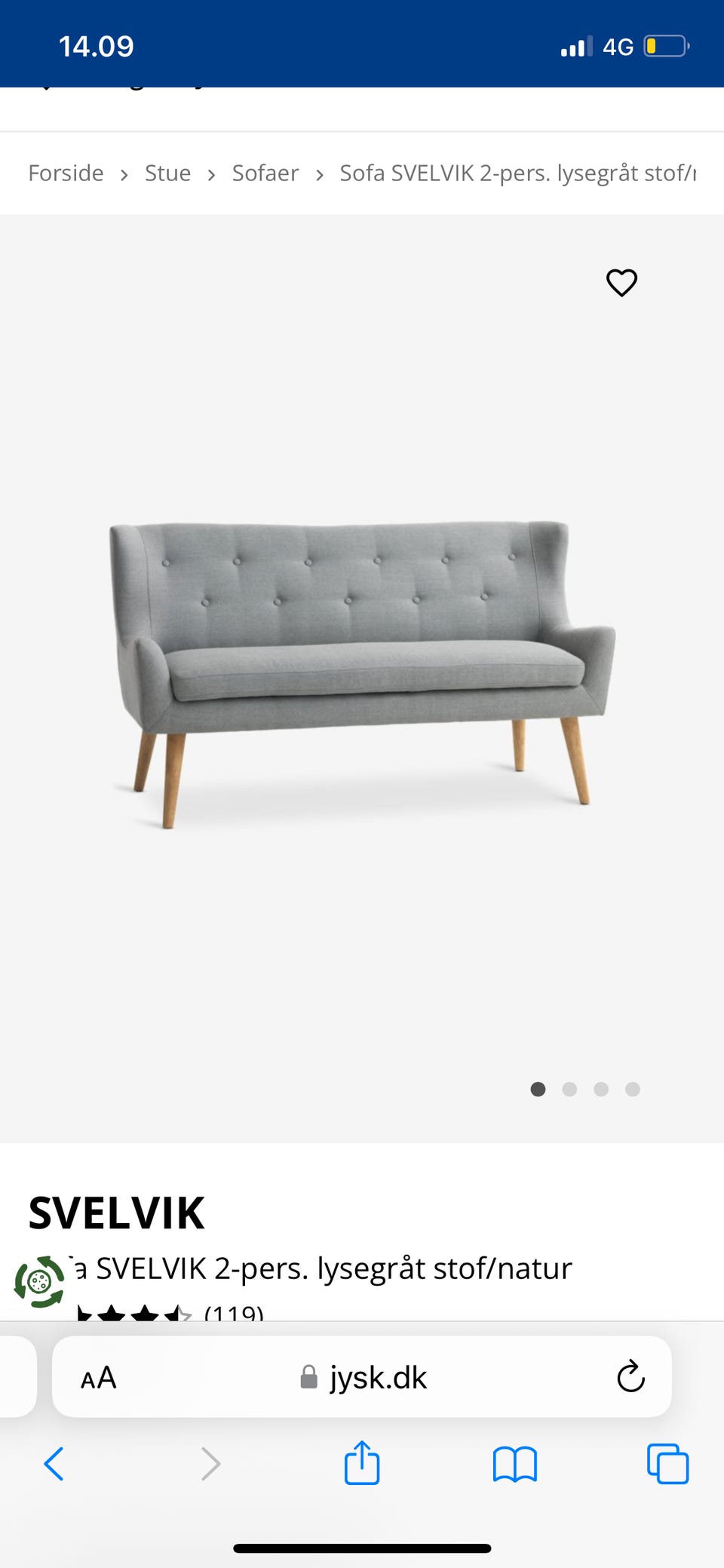724x1568 pixels.
Task: Go to Forside breadcrumb link
Action: [x=66, y=174]
